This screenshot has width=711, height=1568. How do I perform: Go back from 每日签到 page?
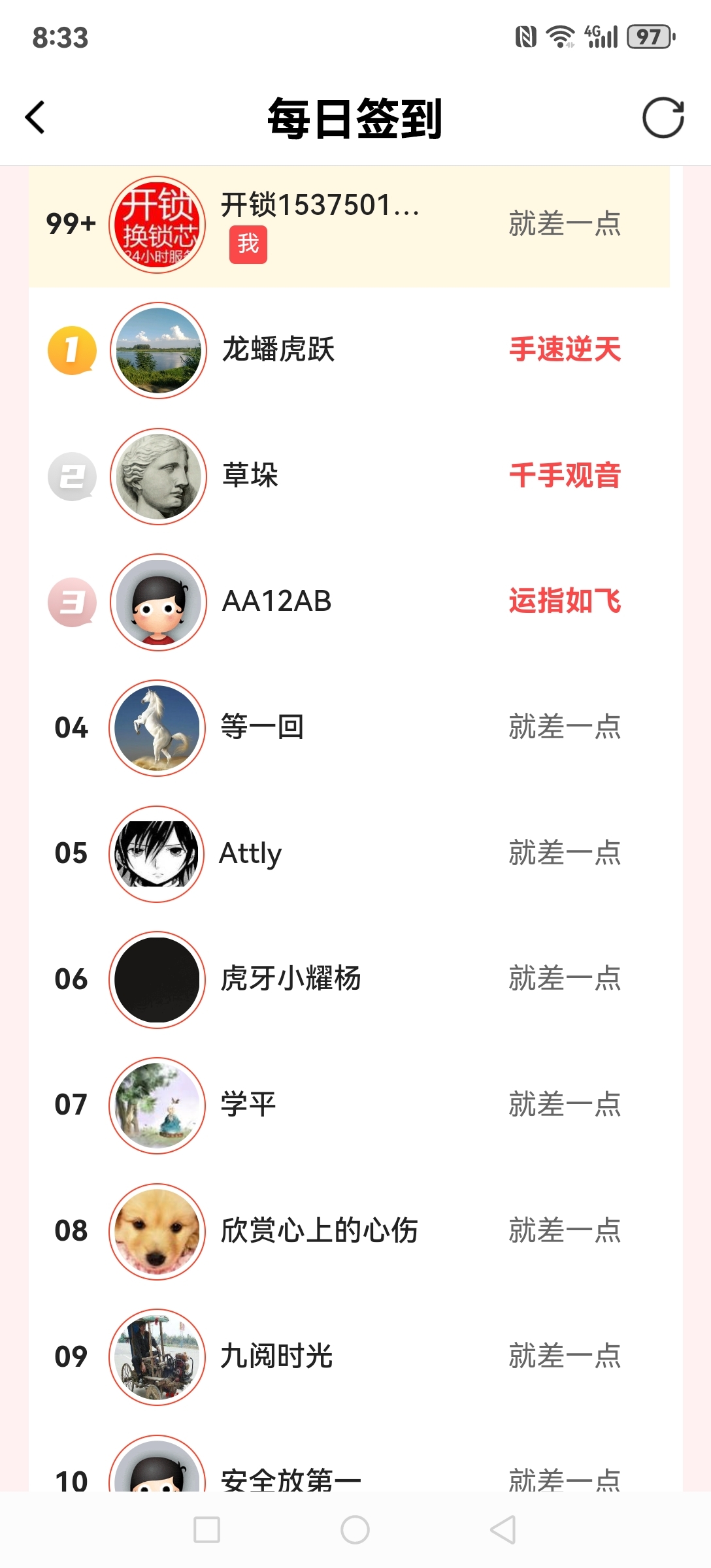point(35,118)
